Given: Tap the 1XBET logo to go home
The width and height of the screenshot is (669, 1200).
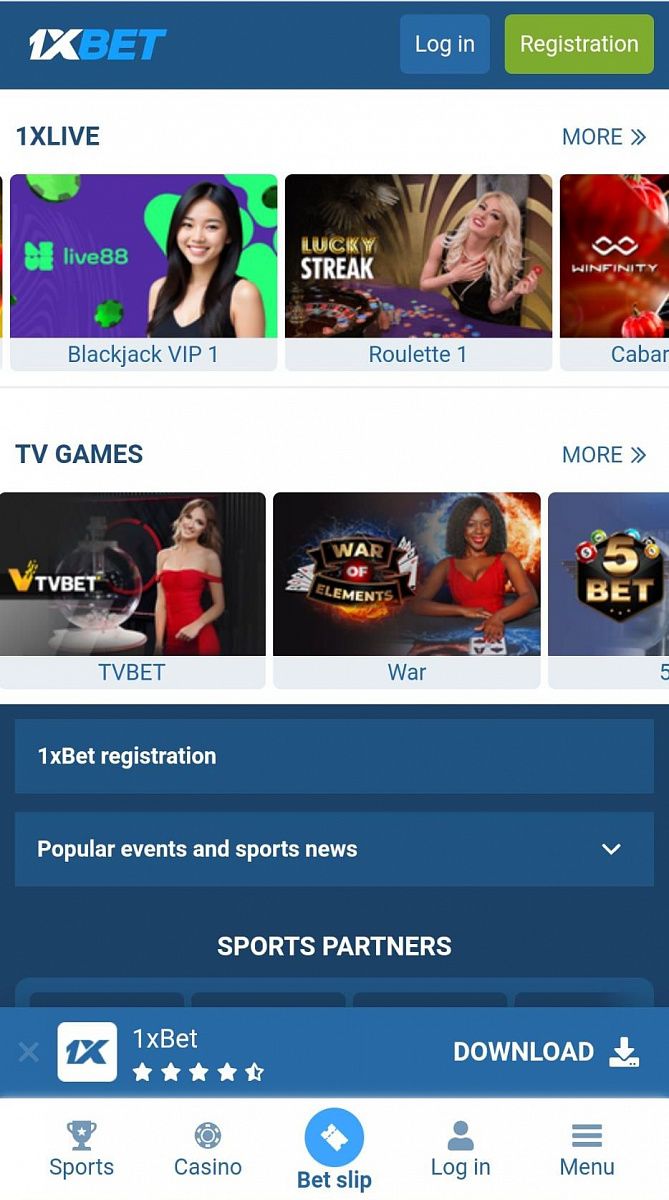Looking at the screenshot, I should pos(97,44).
